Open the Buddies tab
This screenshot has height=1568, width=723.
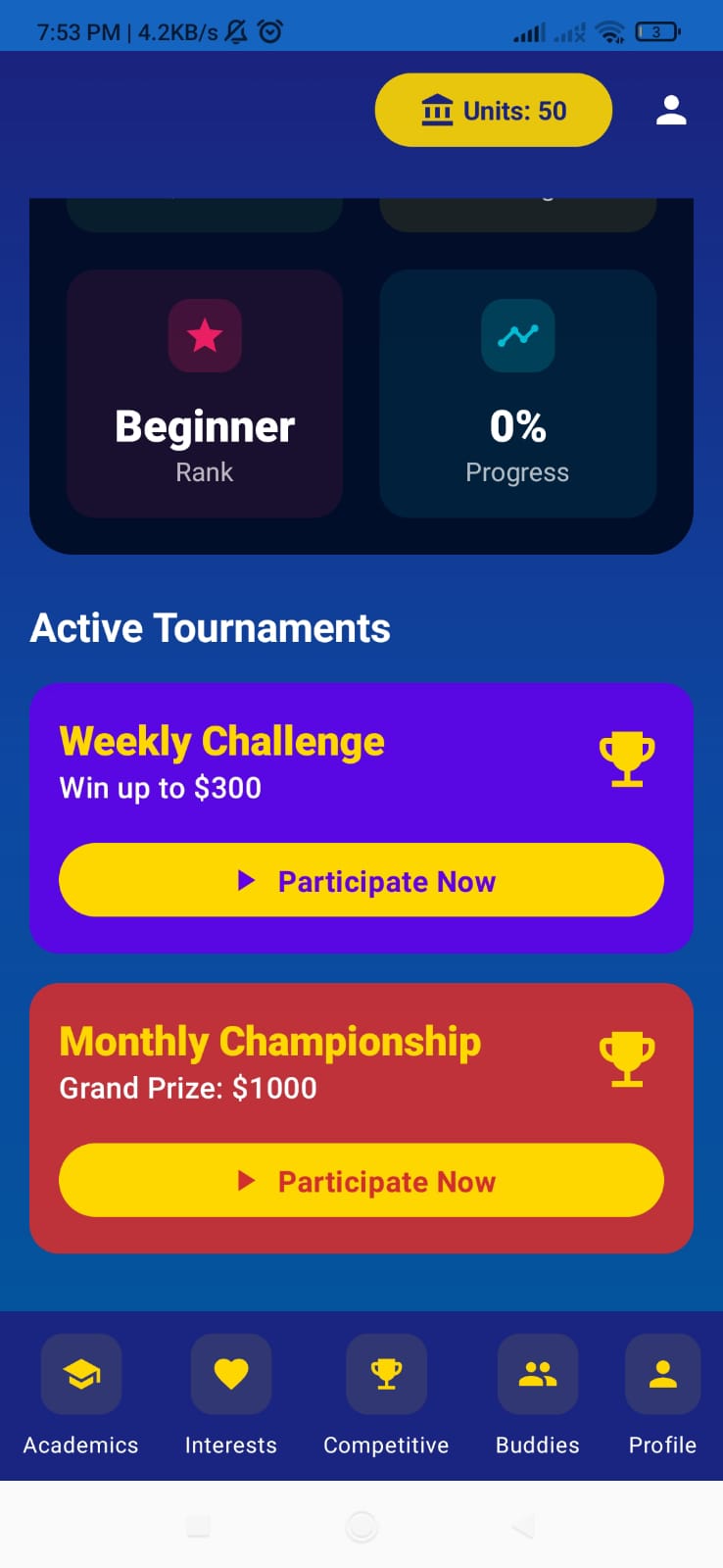538,1396
